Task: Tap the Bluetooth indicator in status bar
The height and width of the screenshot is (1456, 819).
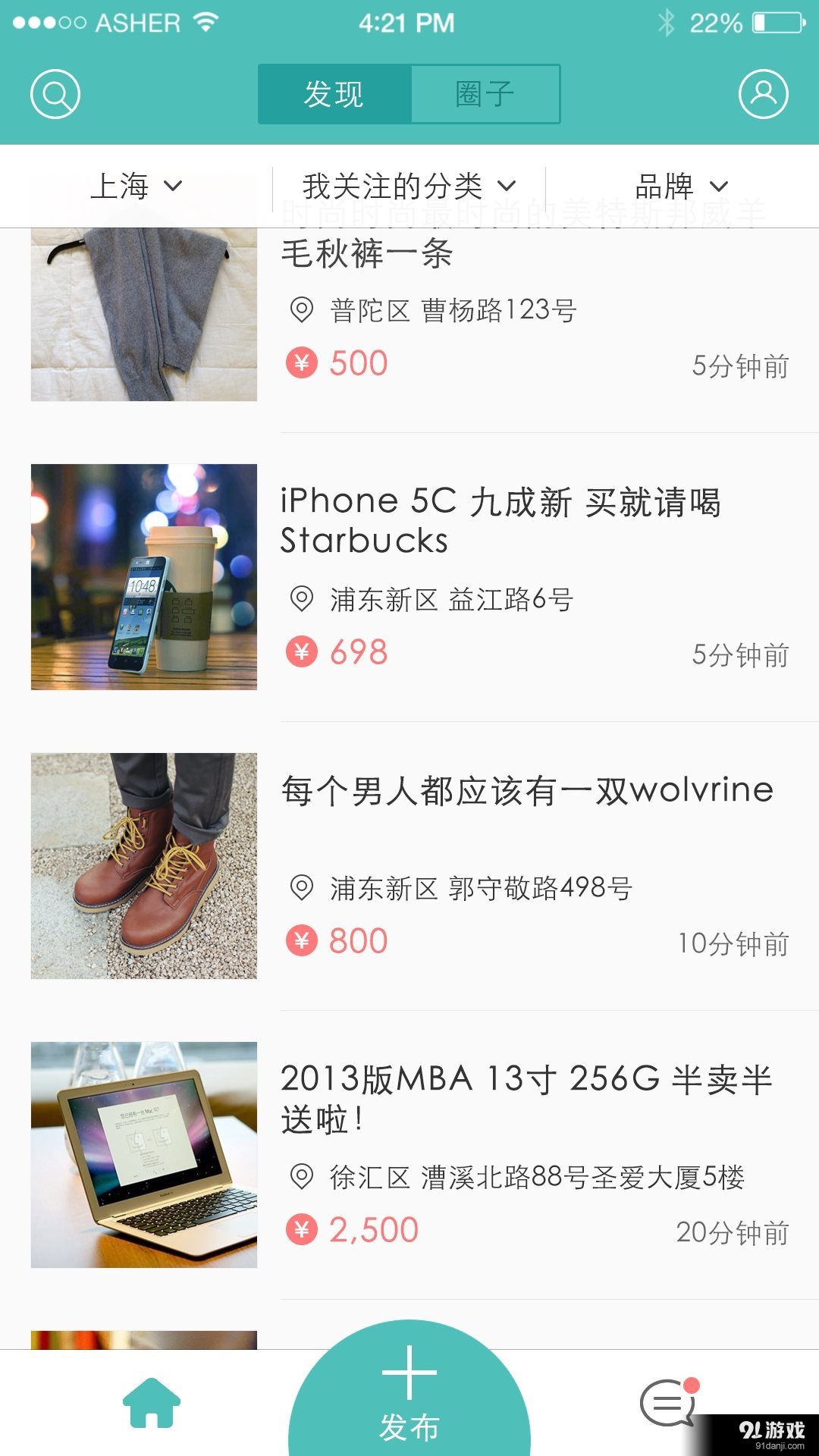Action: 666,21
